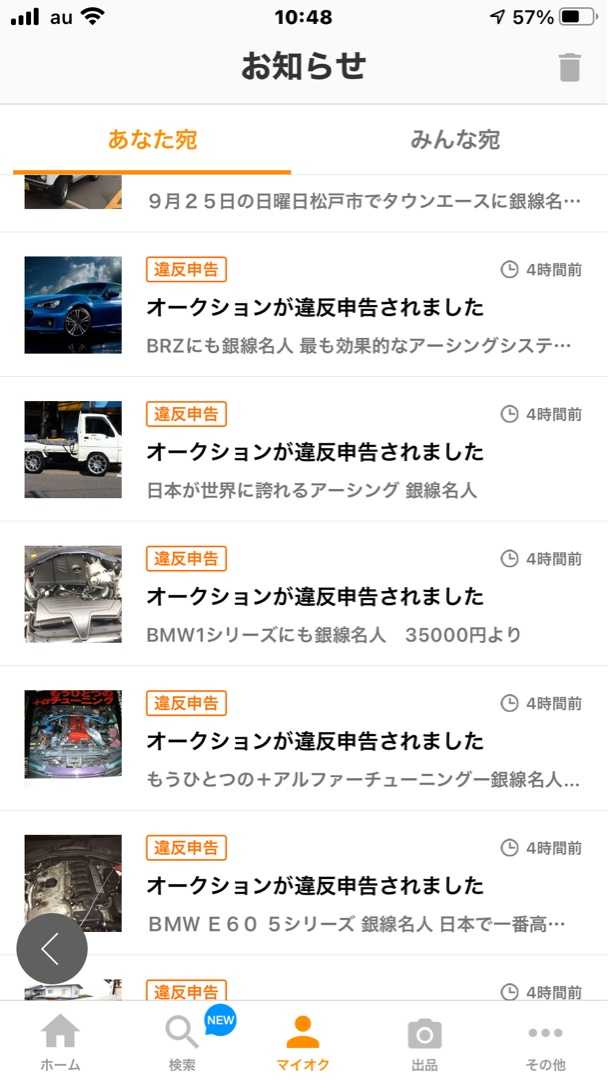Switch to the みんな宛 tab

coord(455,140)
